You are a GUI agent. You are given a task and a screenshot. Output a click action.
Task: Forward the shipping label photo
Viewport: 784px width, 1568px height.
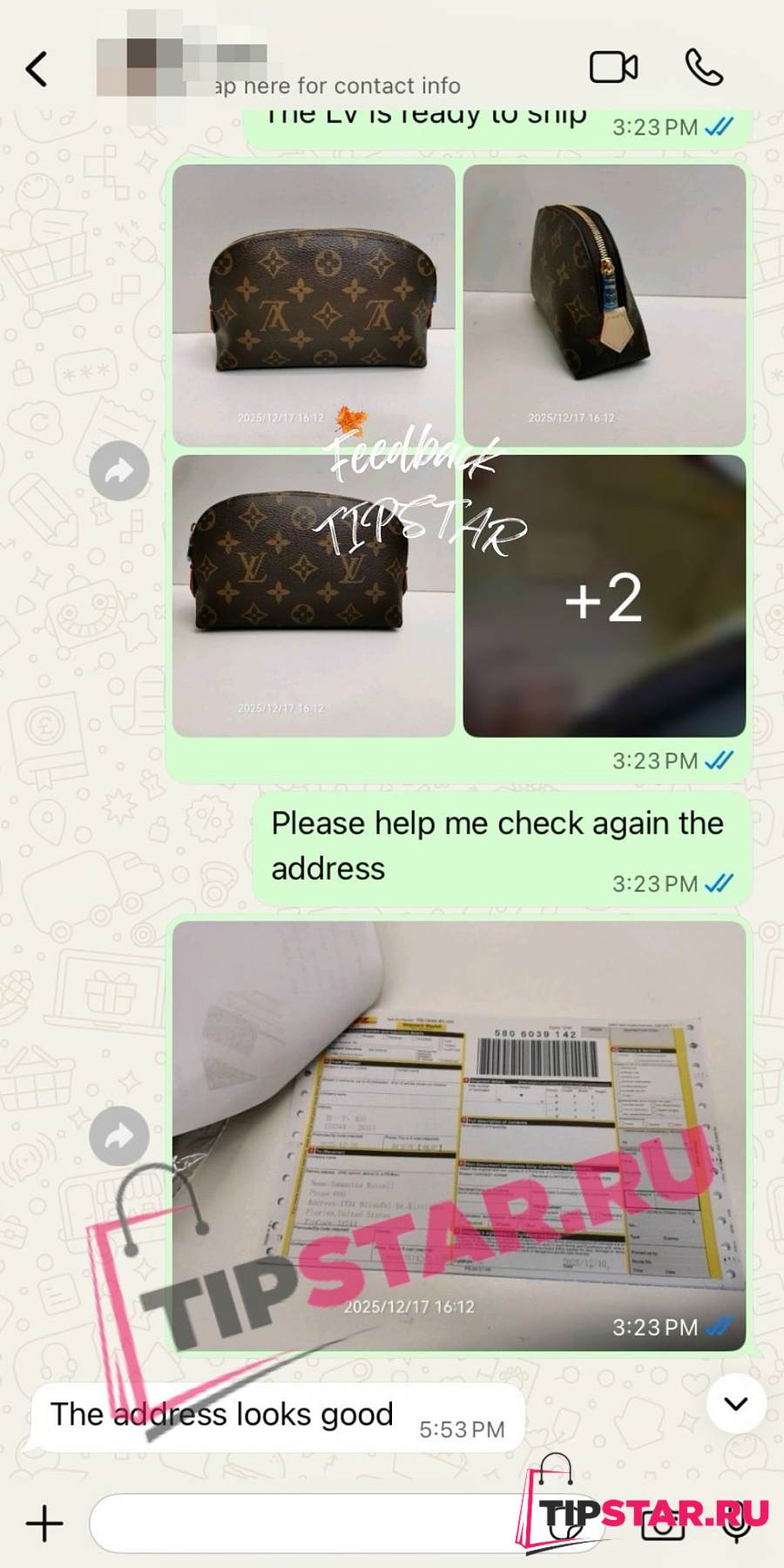tap(119, 1136)
